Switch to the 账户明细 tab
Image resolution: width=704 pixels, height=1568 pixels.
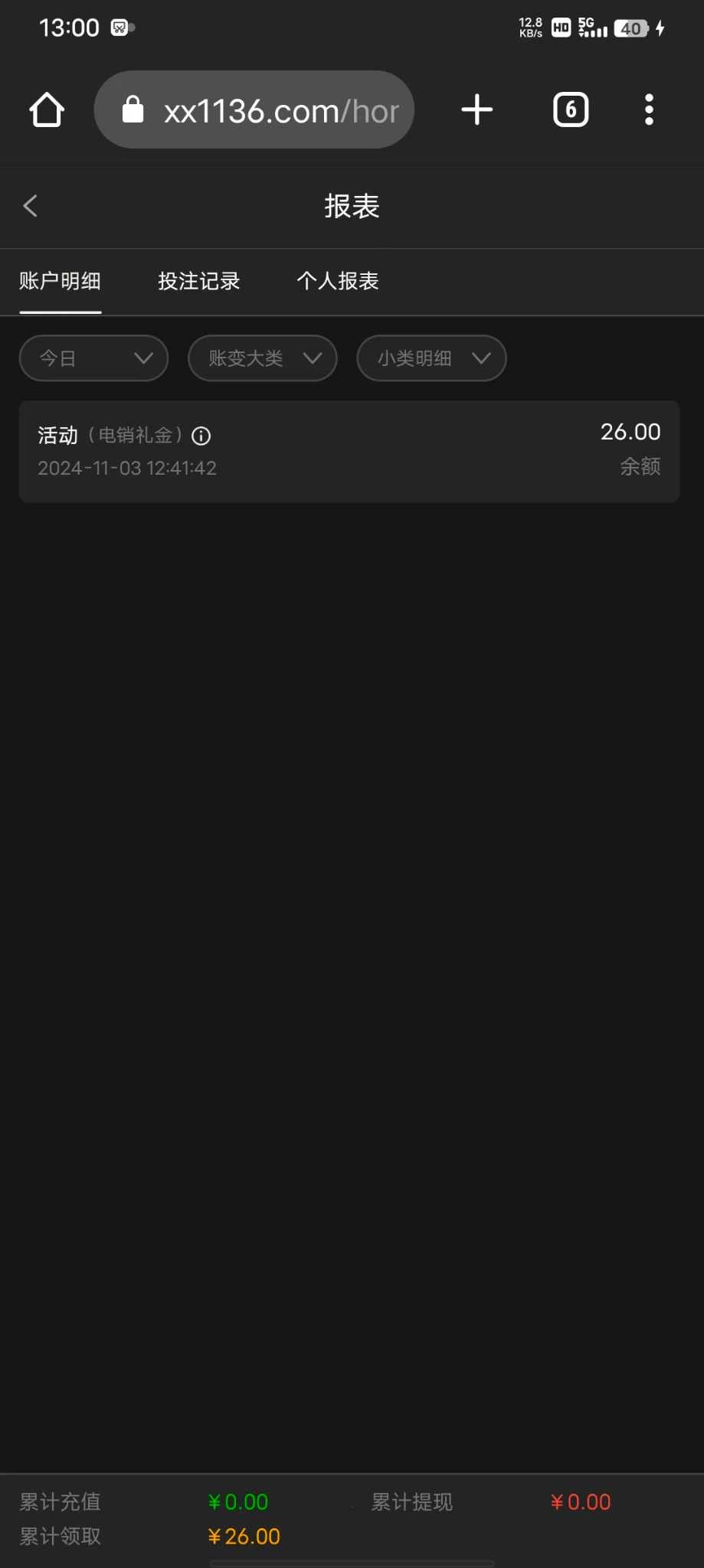[60, 281]
